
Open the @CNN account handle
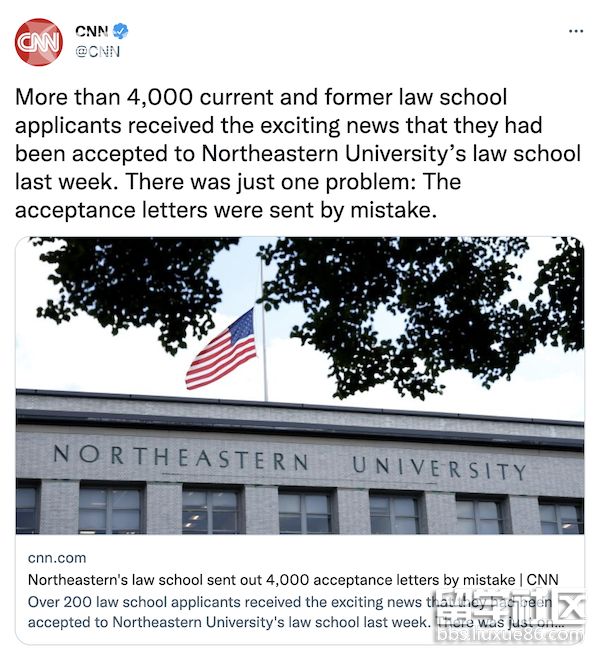coord(97,52)
